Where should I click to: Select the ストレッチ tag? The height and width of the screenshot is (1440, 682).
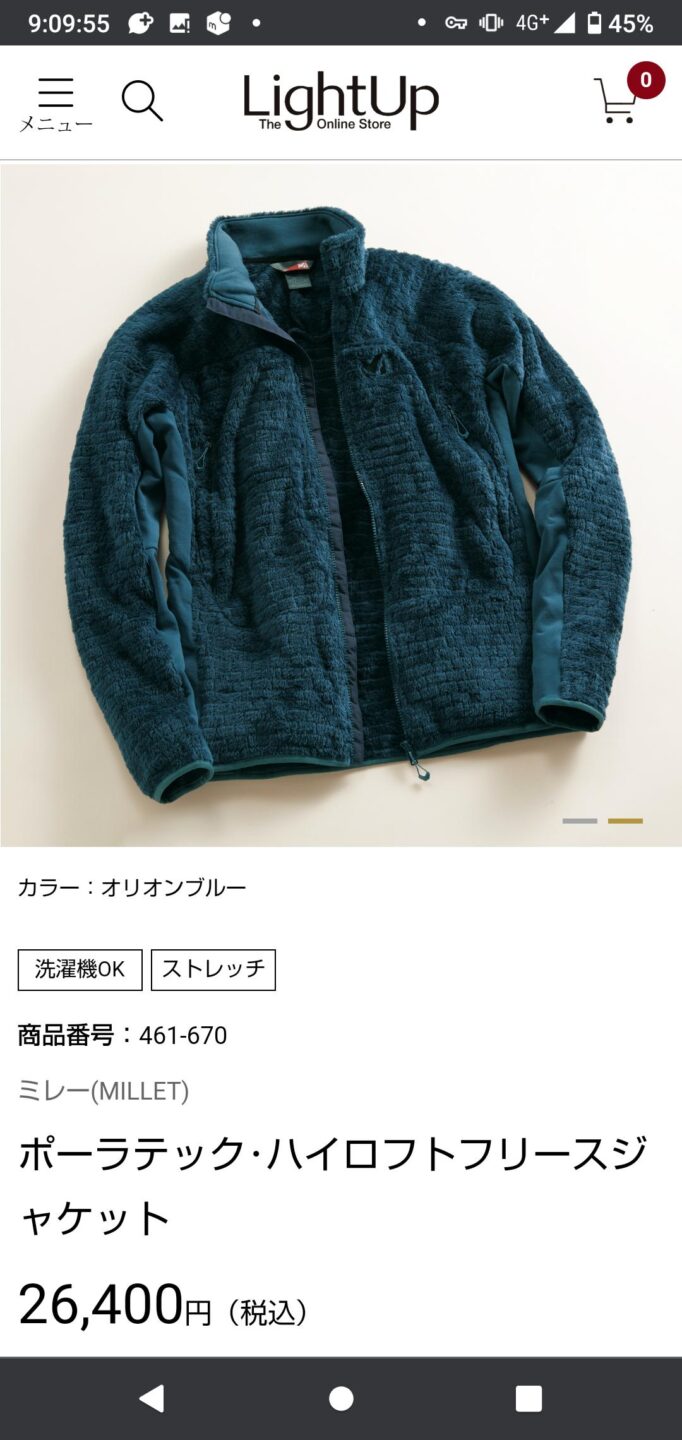(x=213, y=969)
